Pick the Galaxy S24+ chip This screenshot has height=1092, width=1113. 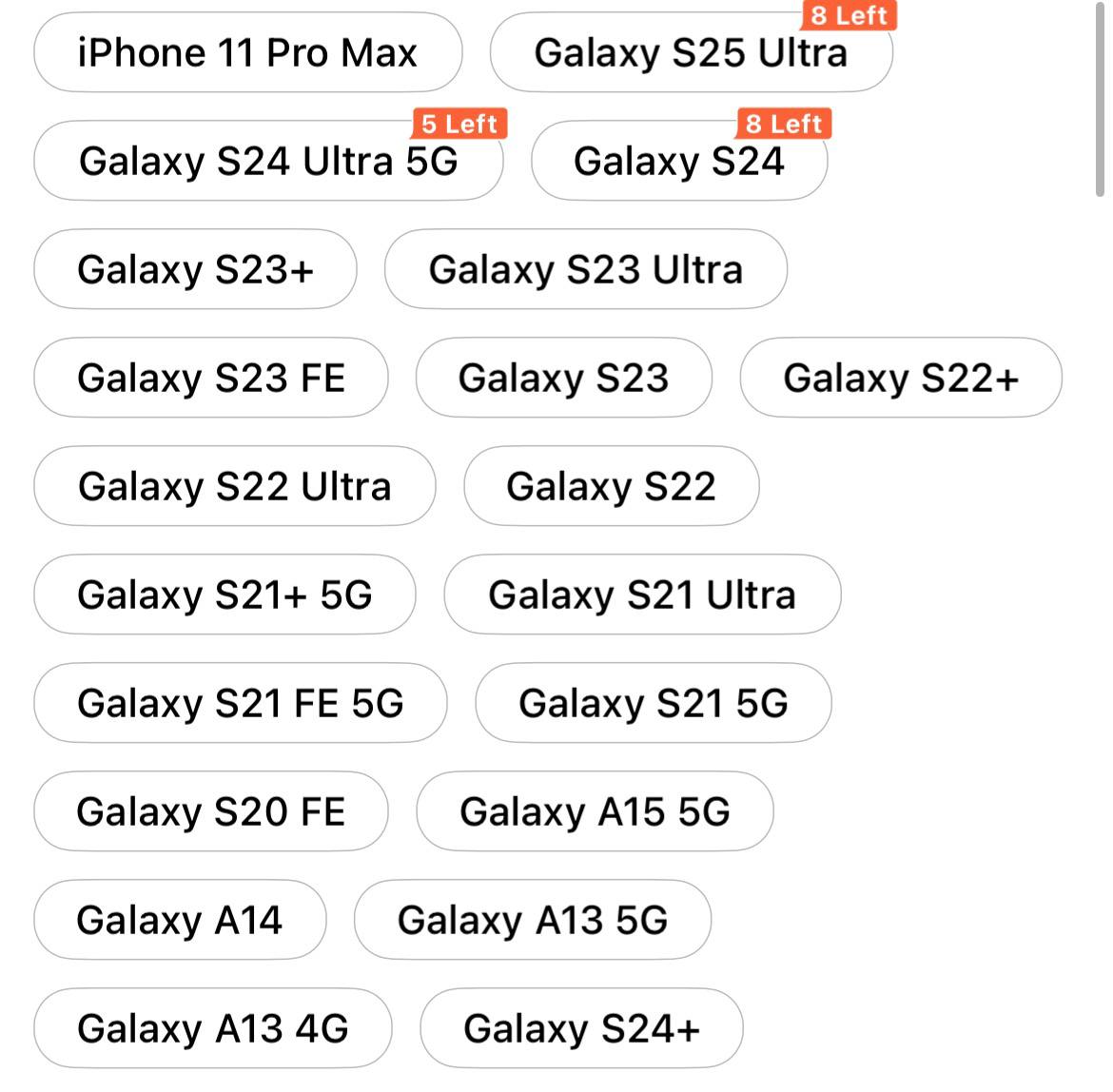point(581,1028)
